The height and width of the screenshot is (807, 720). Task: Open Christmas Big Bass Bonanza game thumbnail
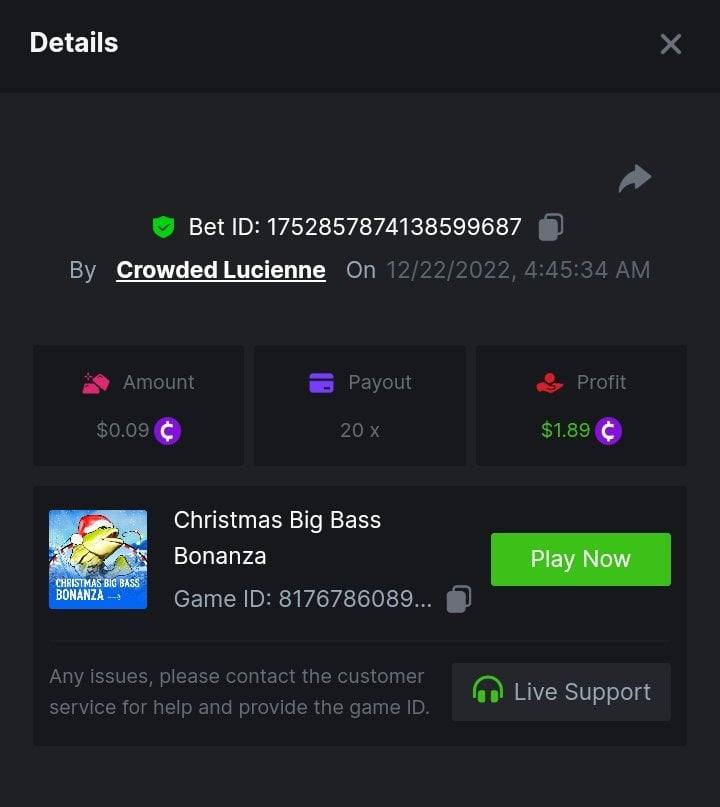[98, 559]
